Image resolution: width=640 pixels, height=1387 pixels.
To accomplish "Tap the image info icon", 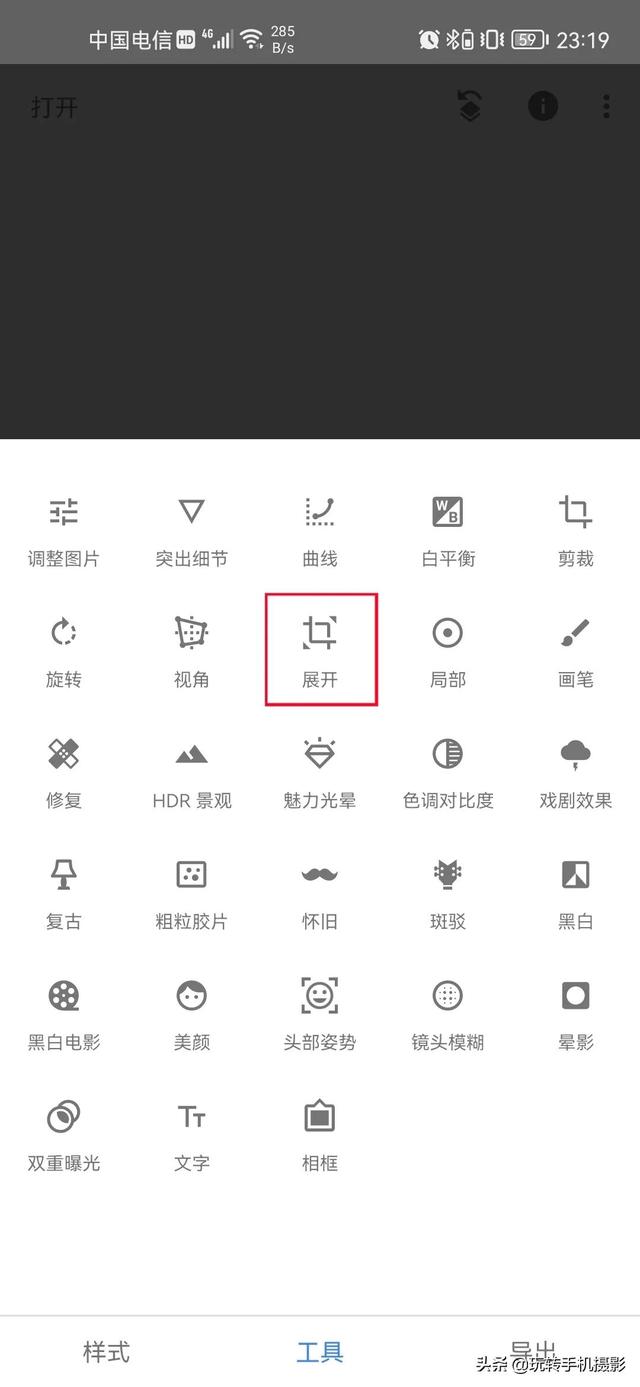I will point(543,105).
